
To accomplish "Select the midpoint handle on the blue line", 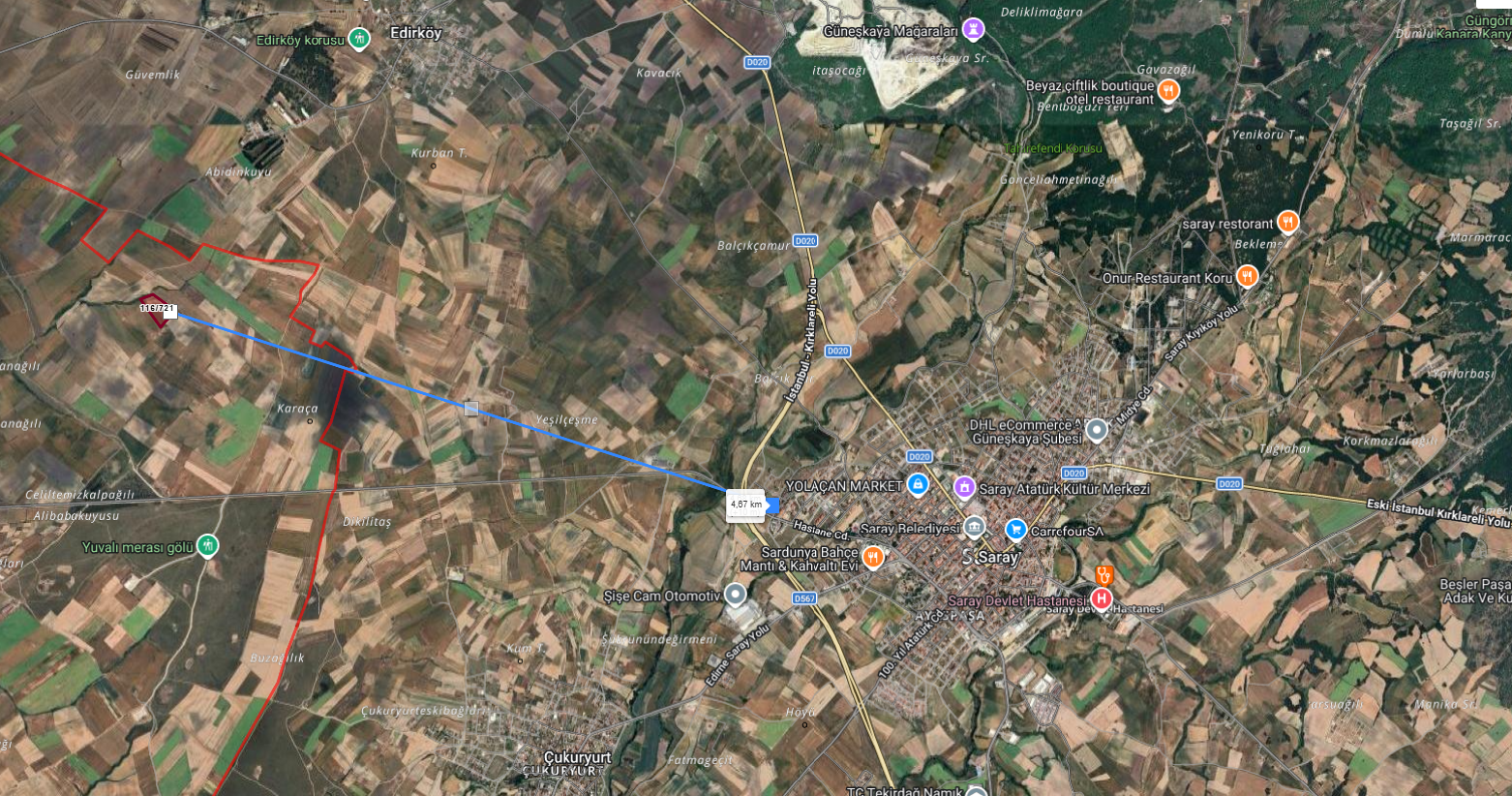I will [471, 409].
